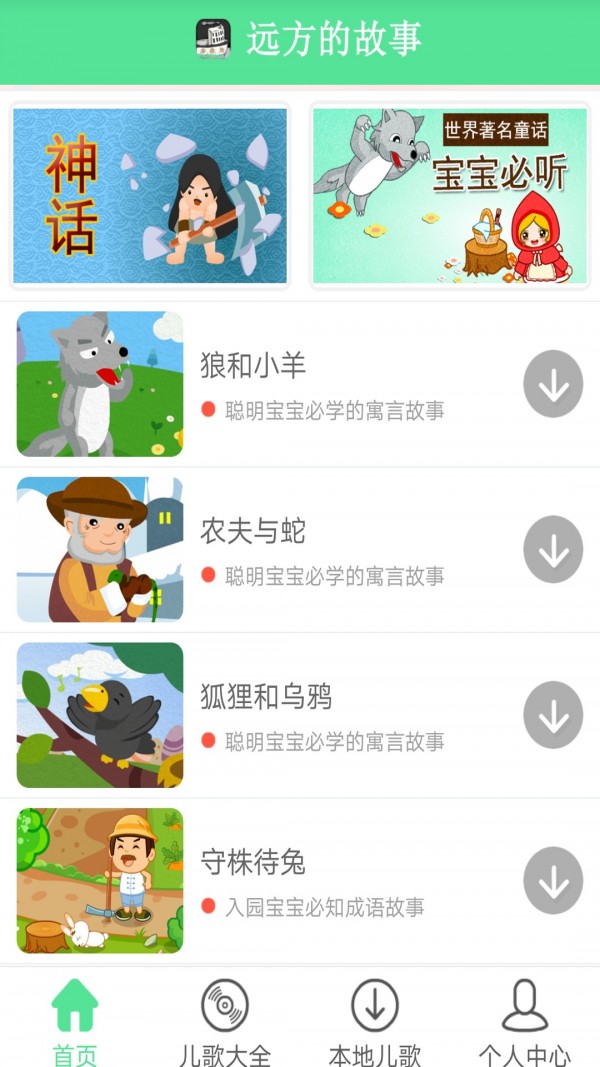This screenshot has height=1067, width=600.
Task: Download the story 农夫与蛇
Action: (553, 550)
